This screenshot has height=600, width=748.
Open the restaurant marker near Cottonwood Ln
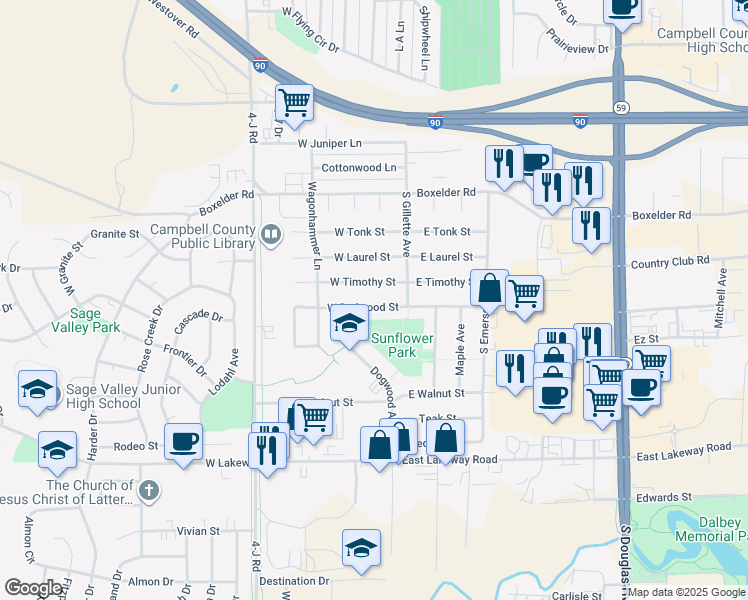[503, 163]
